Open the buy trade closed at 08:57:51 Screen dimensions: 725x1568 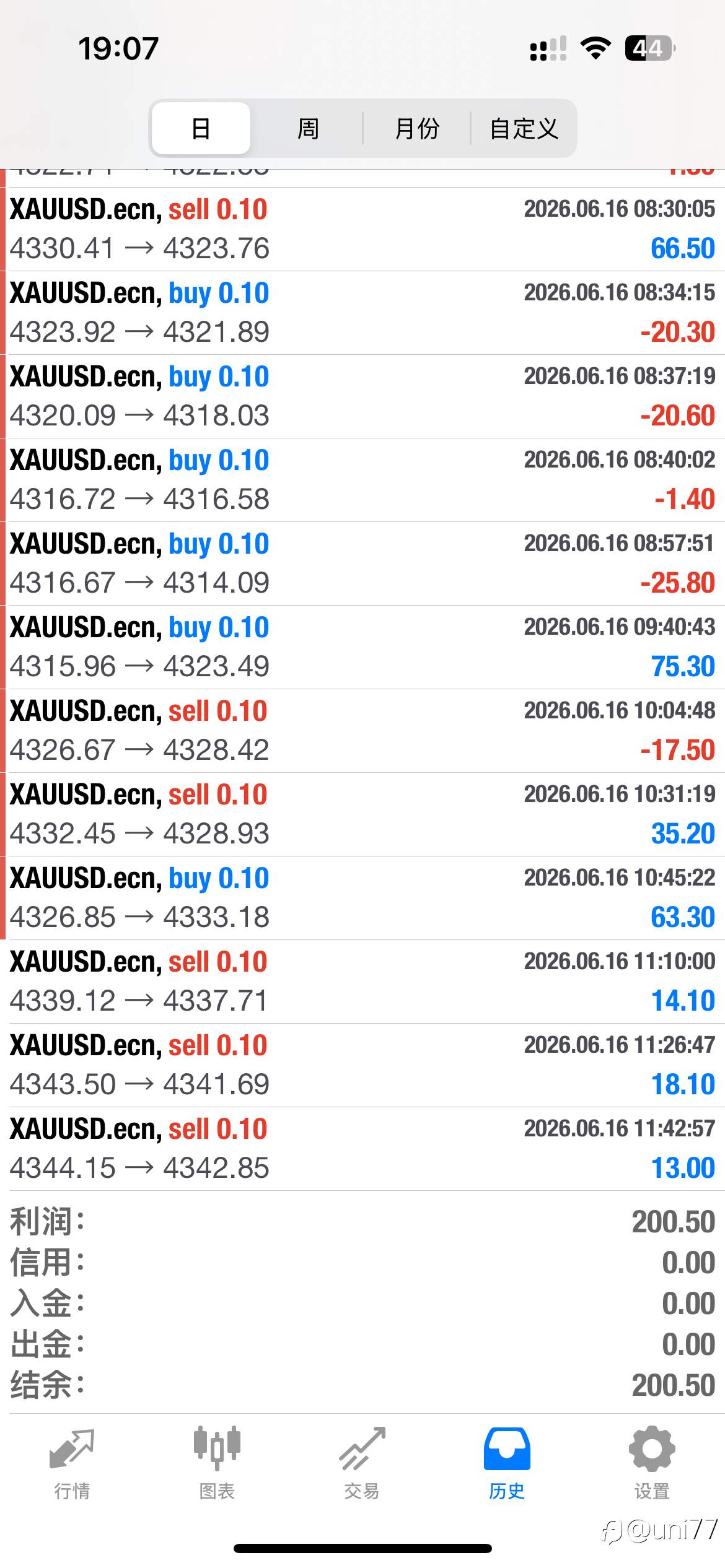click(362, 564)
